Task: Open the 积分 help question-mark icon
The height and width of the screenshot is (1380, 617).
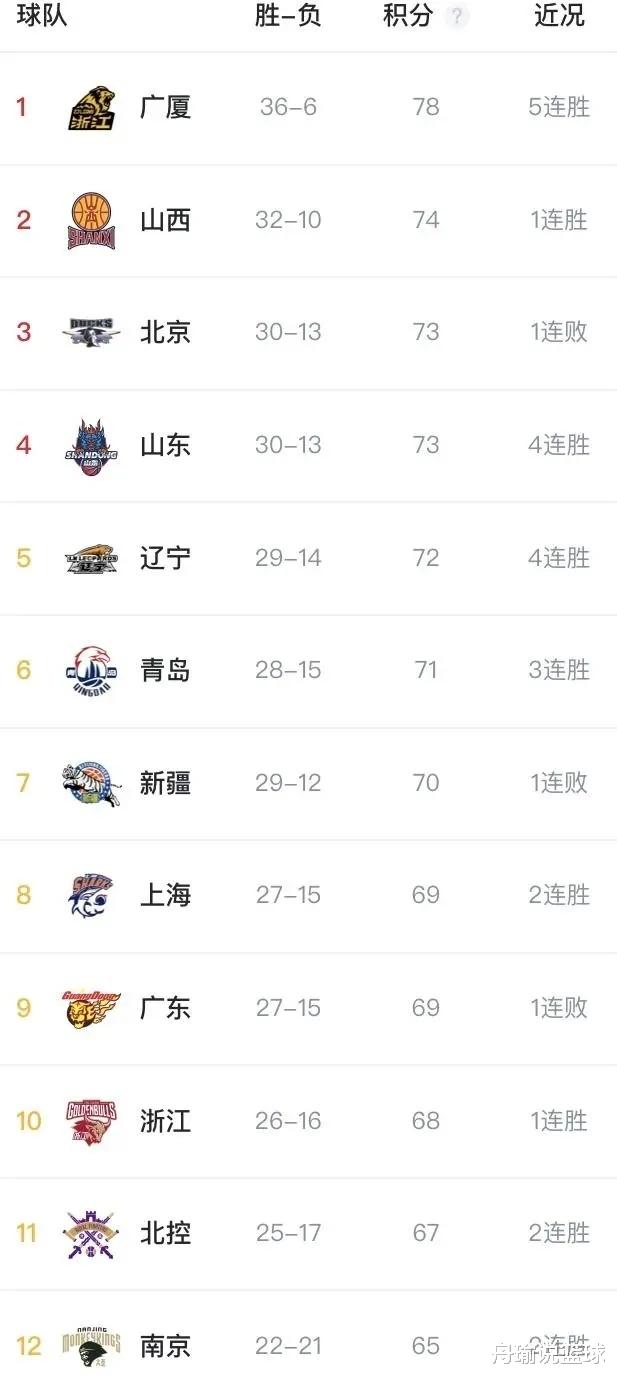Action: pyautogui.click(x=457, y=16)
